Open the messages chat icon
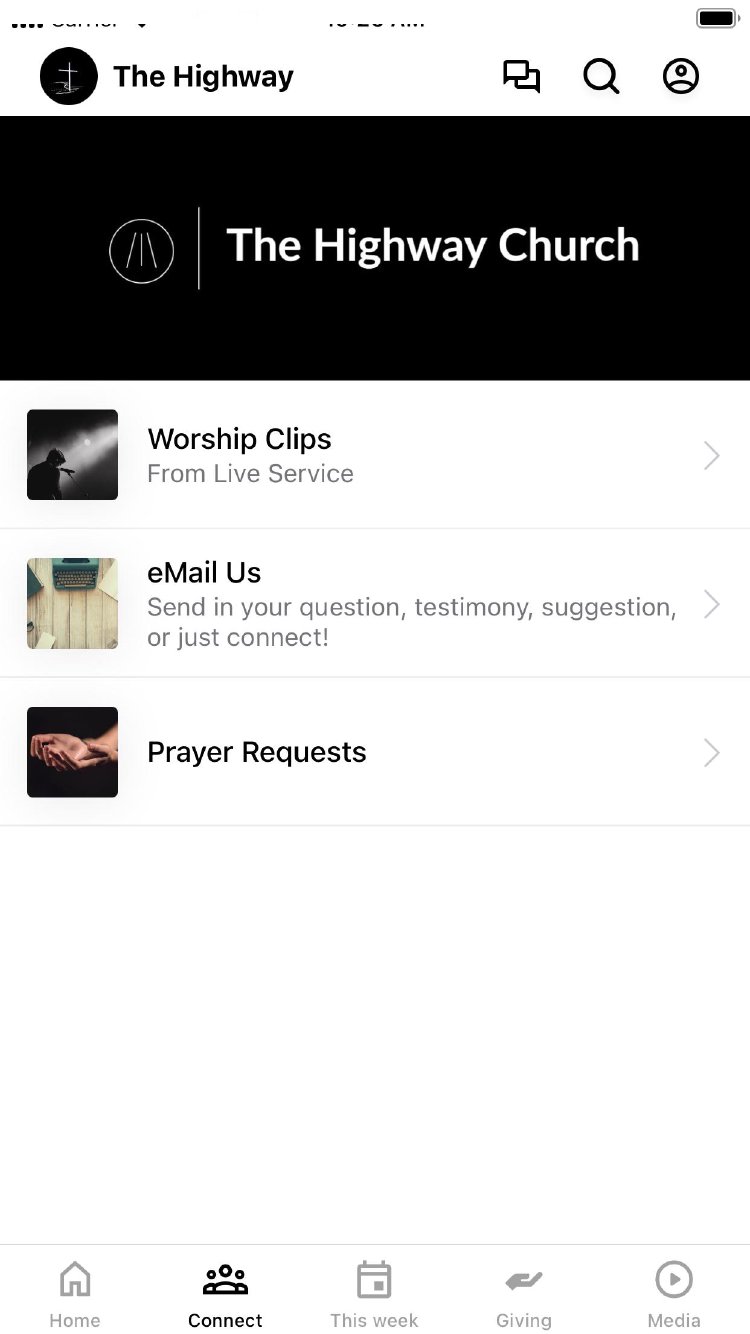Viewport: 750px width, 1334px height. [x=521, y=77]
